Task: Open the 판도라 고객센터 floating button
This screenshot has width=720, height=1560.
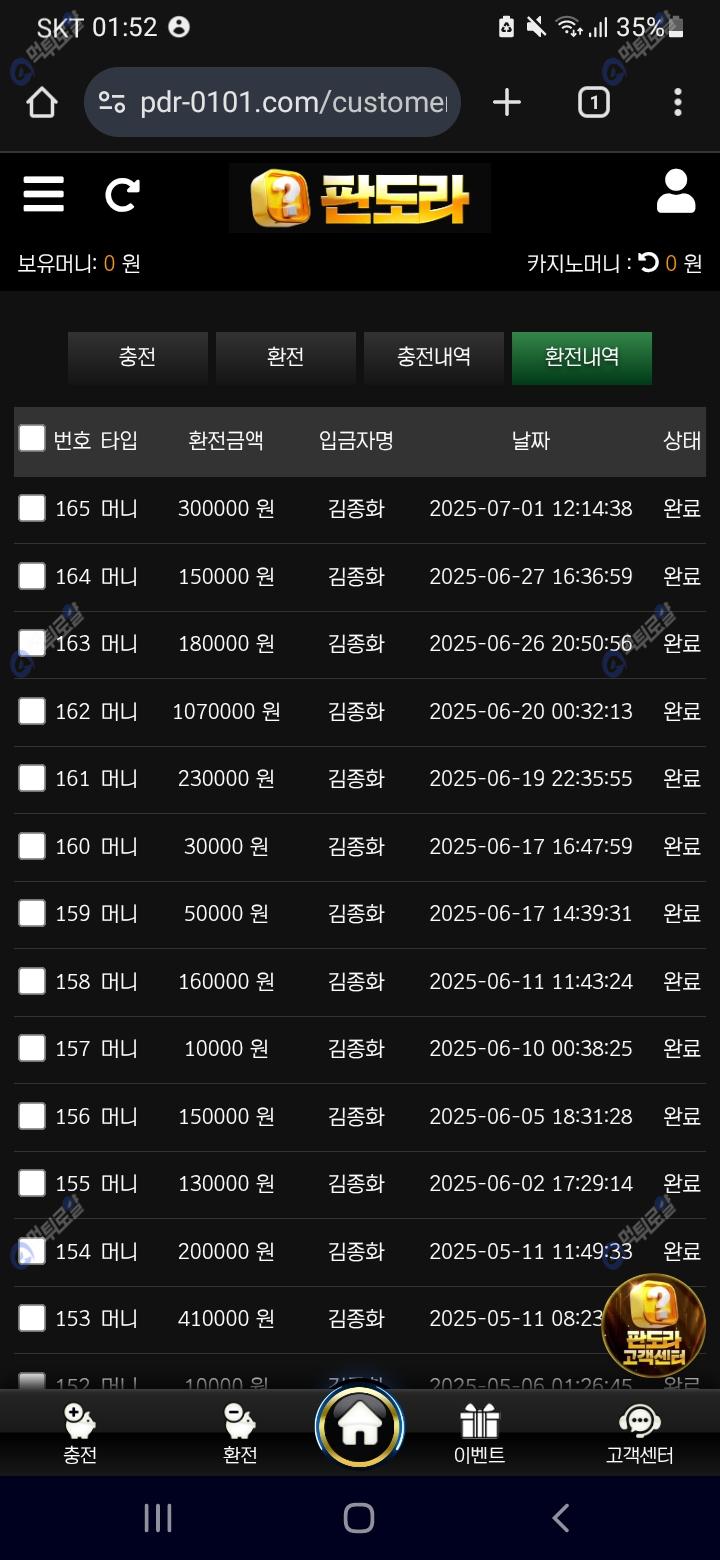Action: coord(654,1324)
